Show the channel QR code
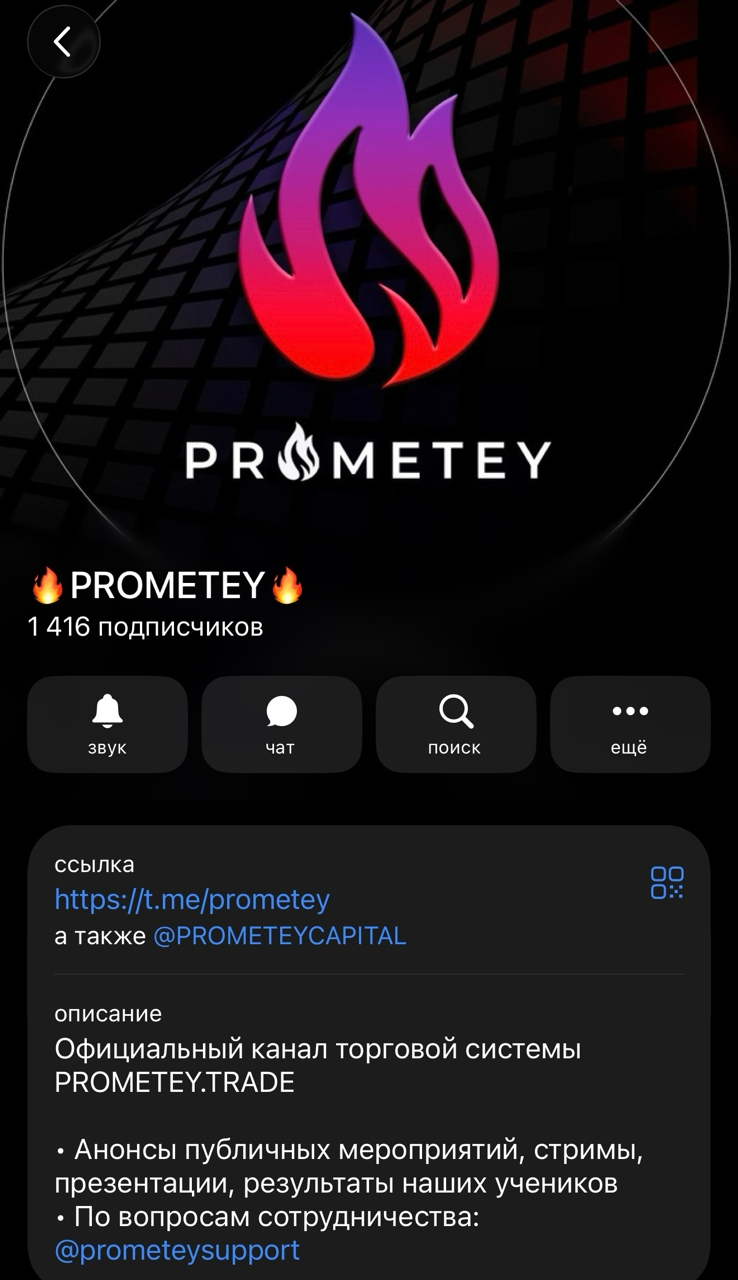 click(666, 882)
